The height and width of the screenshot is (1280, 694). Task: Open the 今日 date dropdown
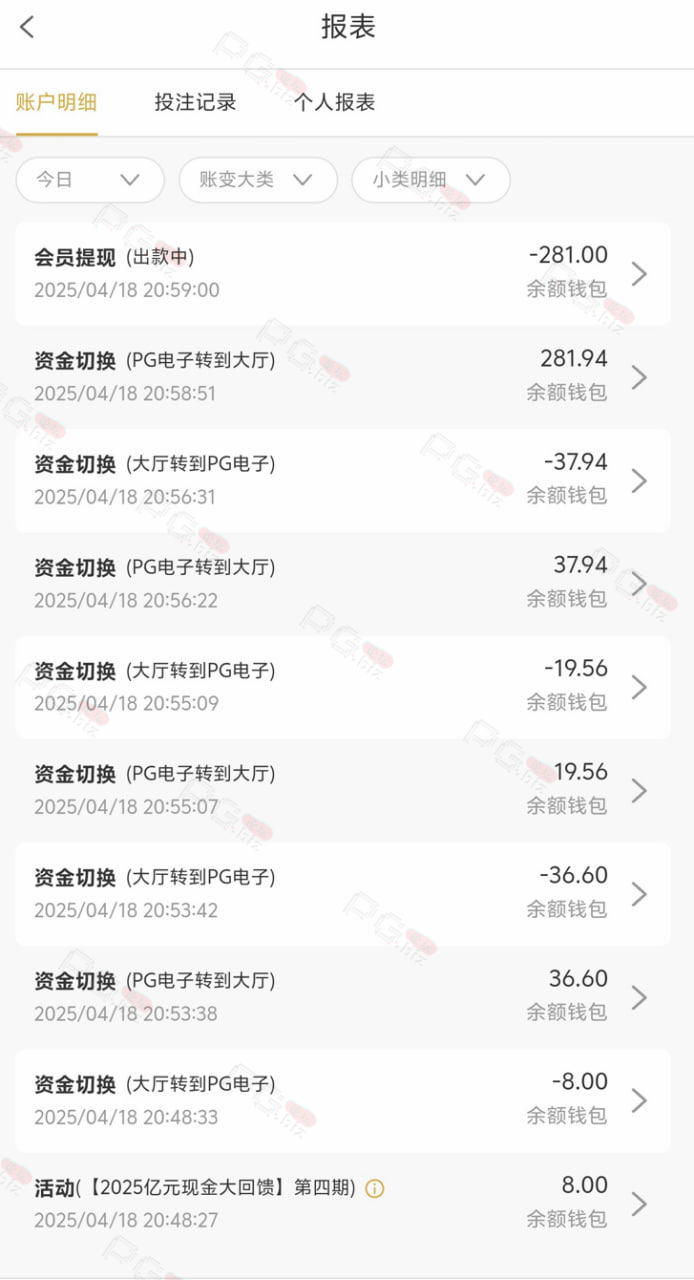[x=90, y=180]
